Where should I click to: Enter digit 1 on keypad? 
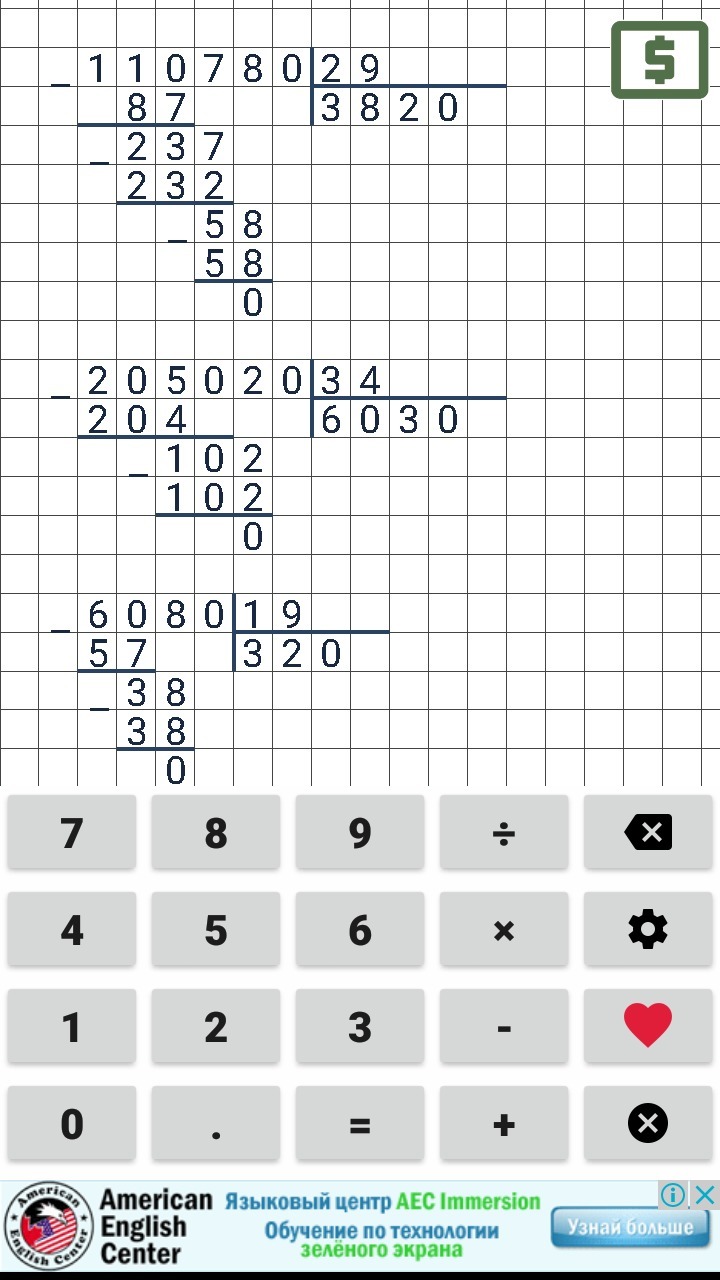tap(72, 1027)
